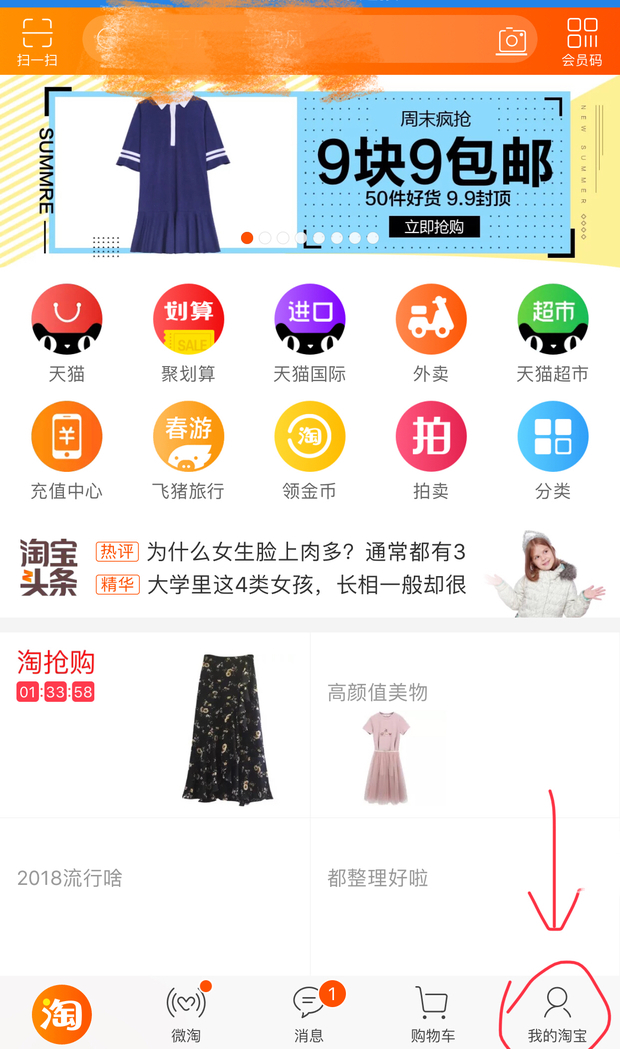The image size is (620, 1049).
Task: Open 天猫超市 supermarket
Action: 552,333
